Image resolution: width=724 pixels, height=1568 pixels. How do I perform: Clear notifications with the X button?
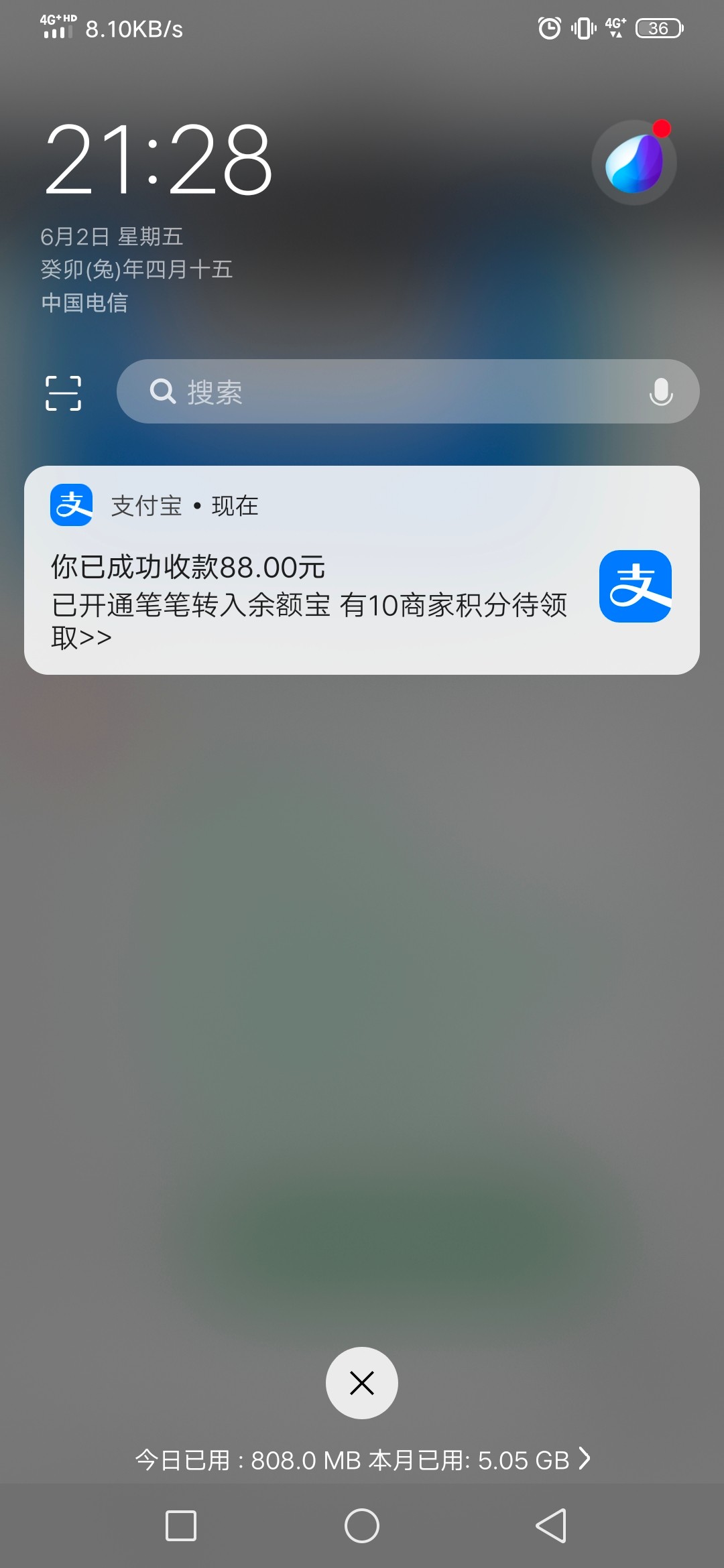point(362,1383)
